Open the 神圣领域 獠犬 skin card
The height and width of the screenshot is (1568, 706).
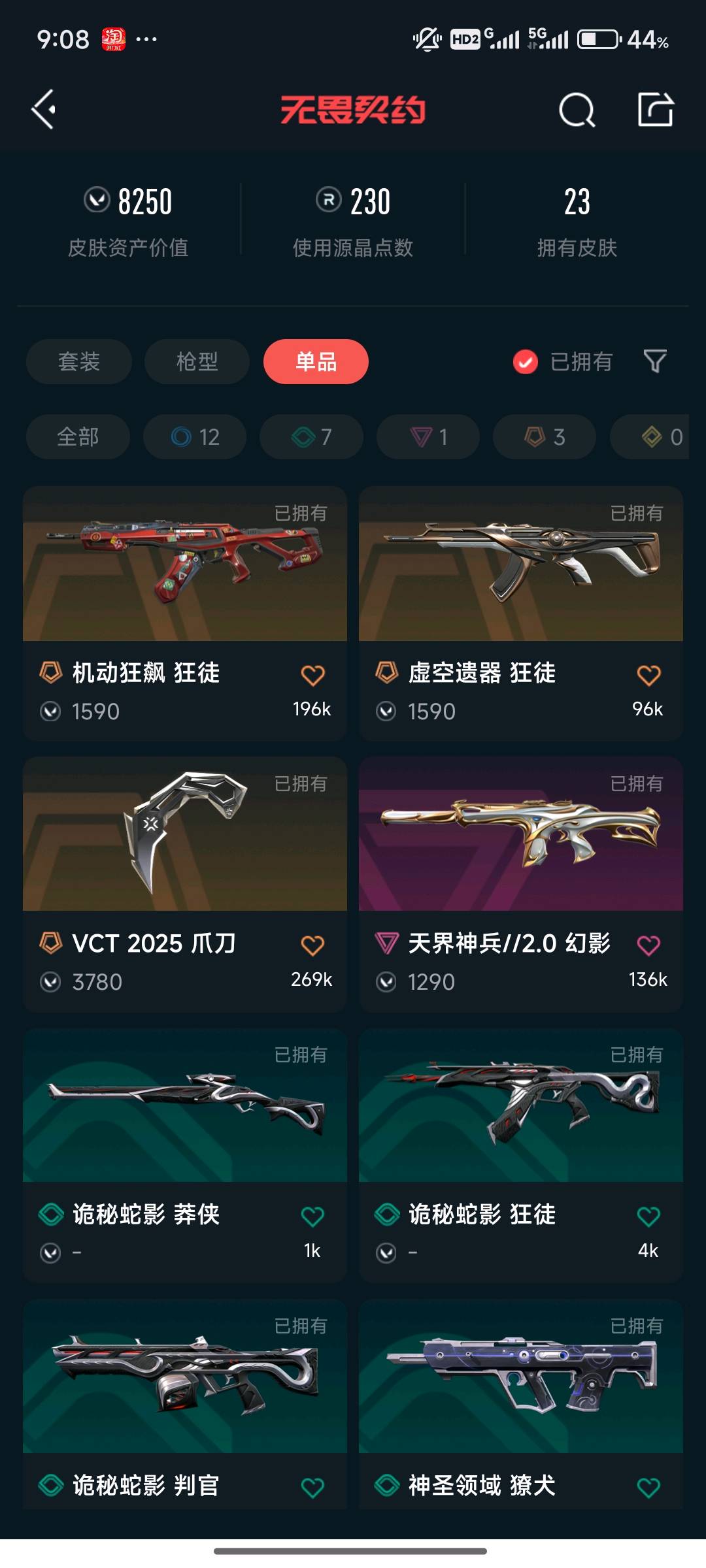pos(521,1377)
